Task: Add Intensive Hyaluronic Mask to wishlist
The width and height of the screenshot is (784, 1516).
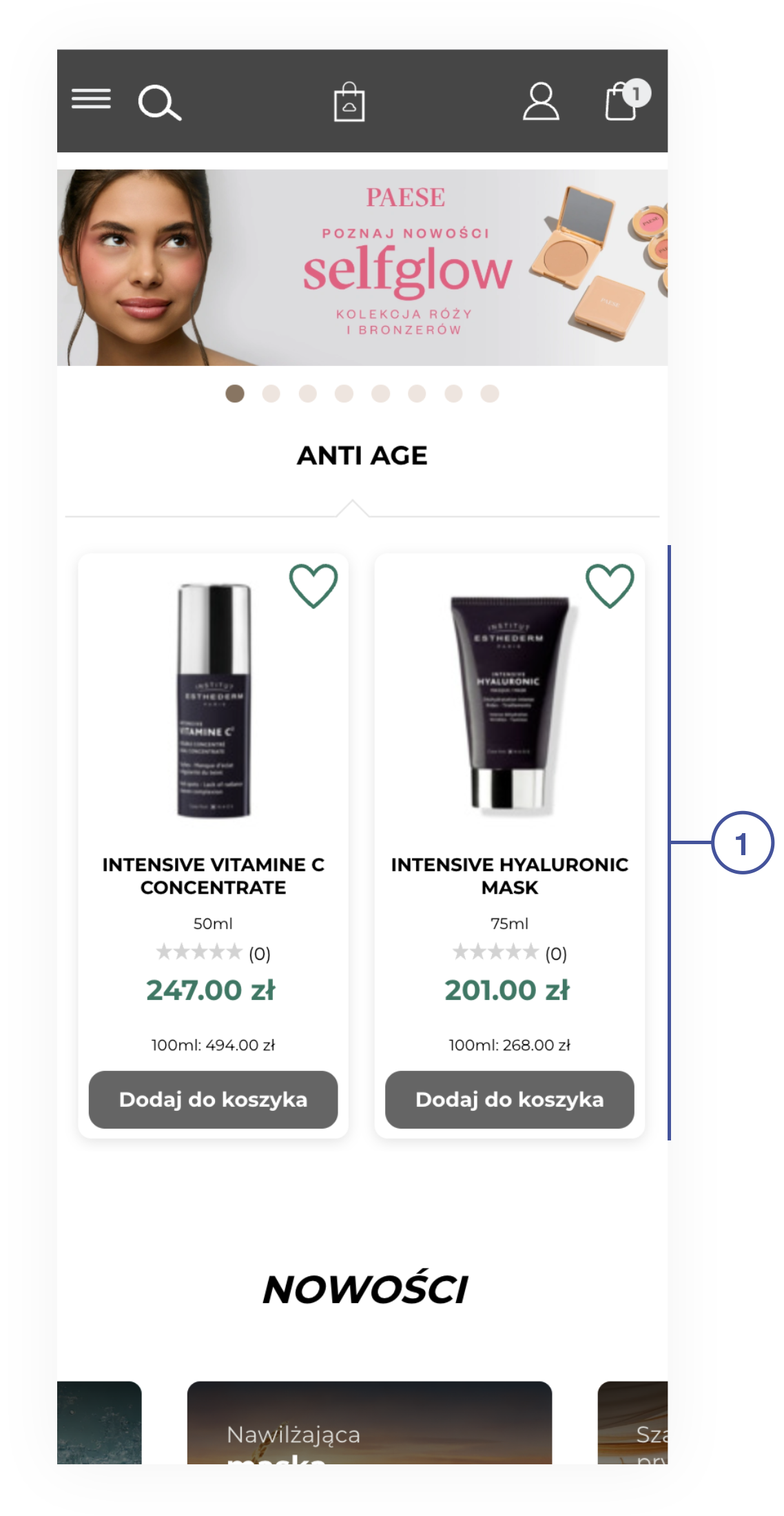Action: point(610,586)
